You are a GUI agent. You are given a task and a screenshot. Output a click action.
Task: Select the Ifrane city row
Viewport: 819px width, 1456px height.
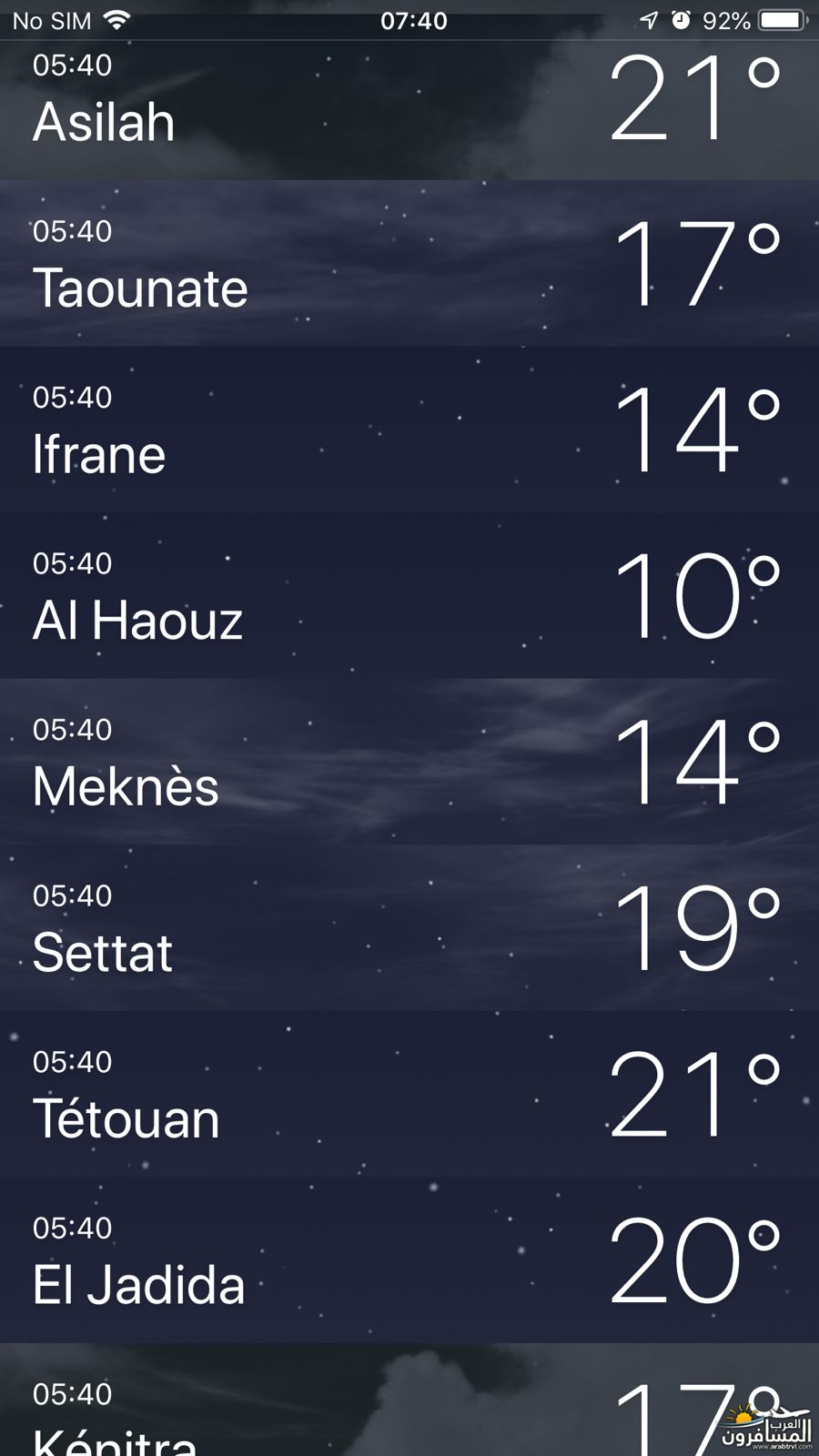pos(409,430)
